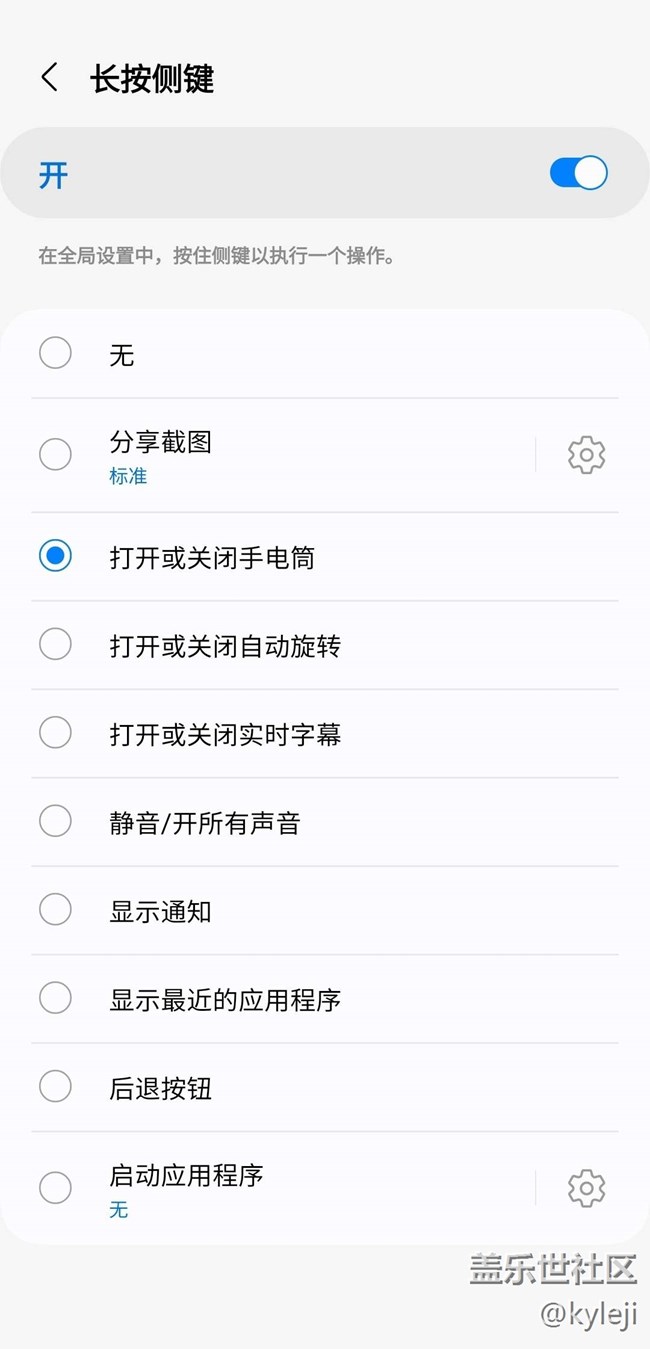
Task: Choose 显示最近的应用程序
Action: click(x=55, y=998)
